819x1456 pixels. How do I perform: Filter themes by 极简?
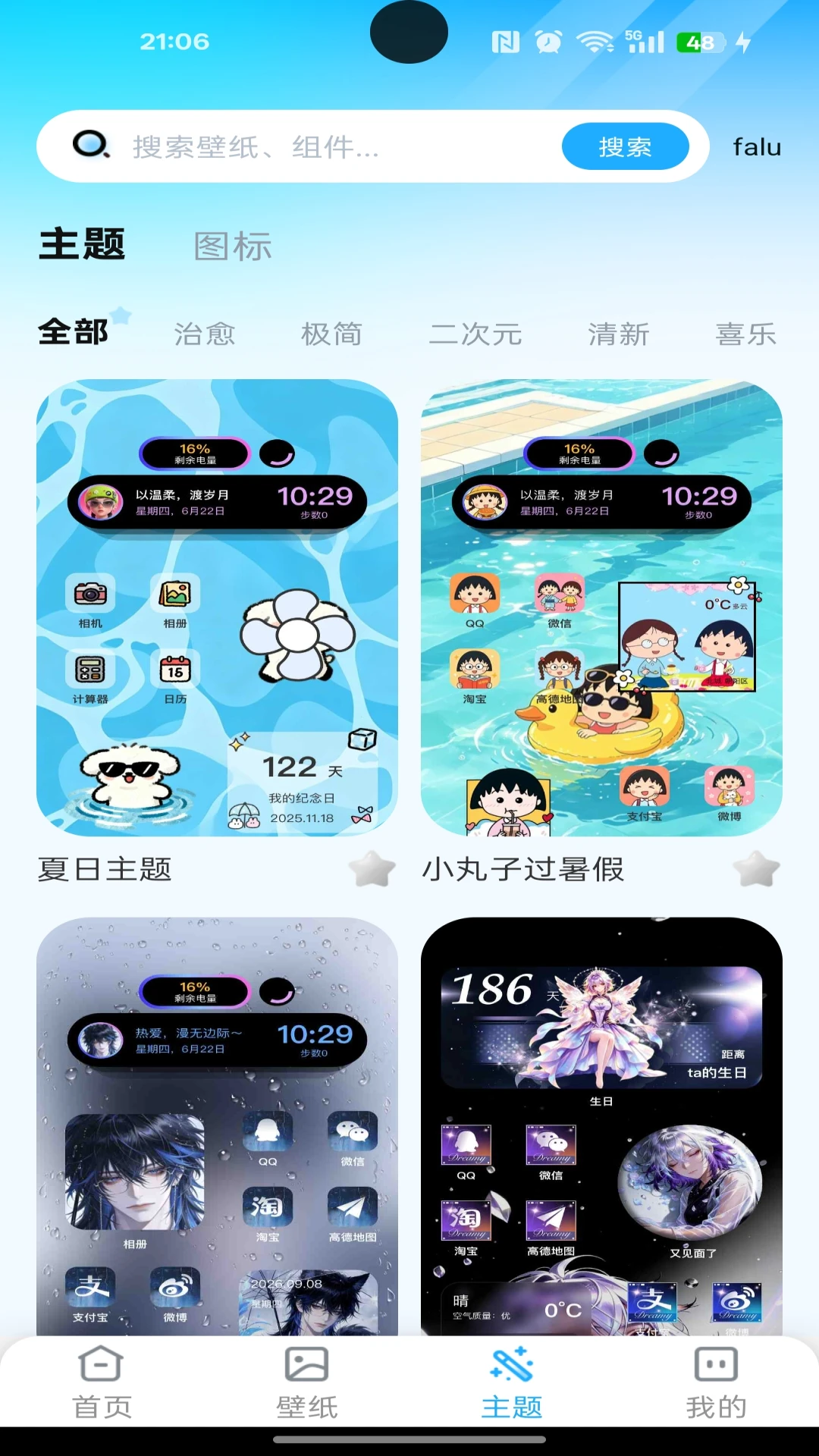[x=332, y=334]
